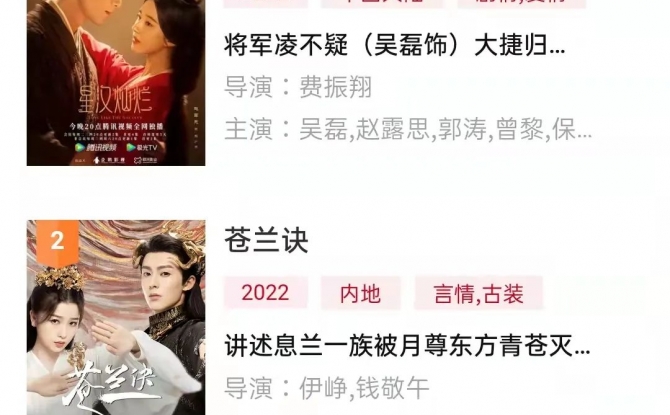
Task: Tap the 苍兰诀 title
Action: pyautogui.click(x=266, y=240)
